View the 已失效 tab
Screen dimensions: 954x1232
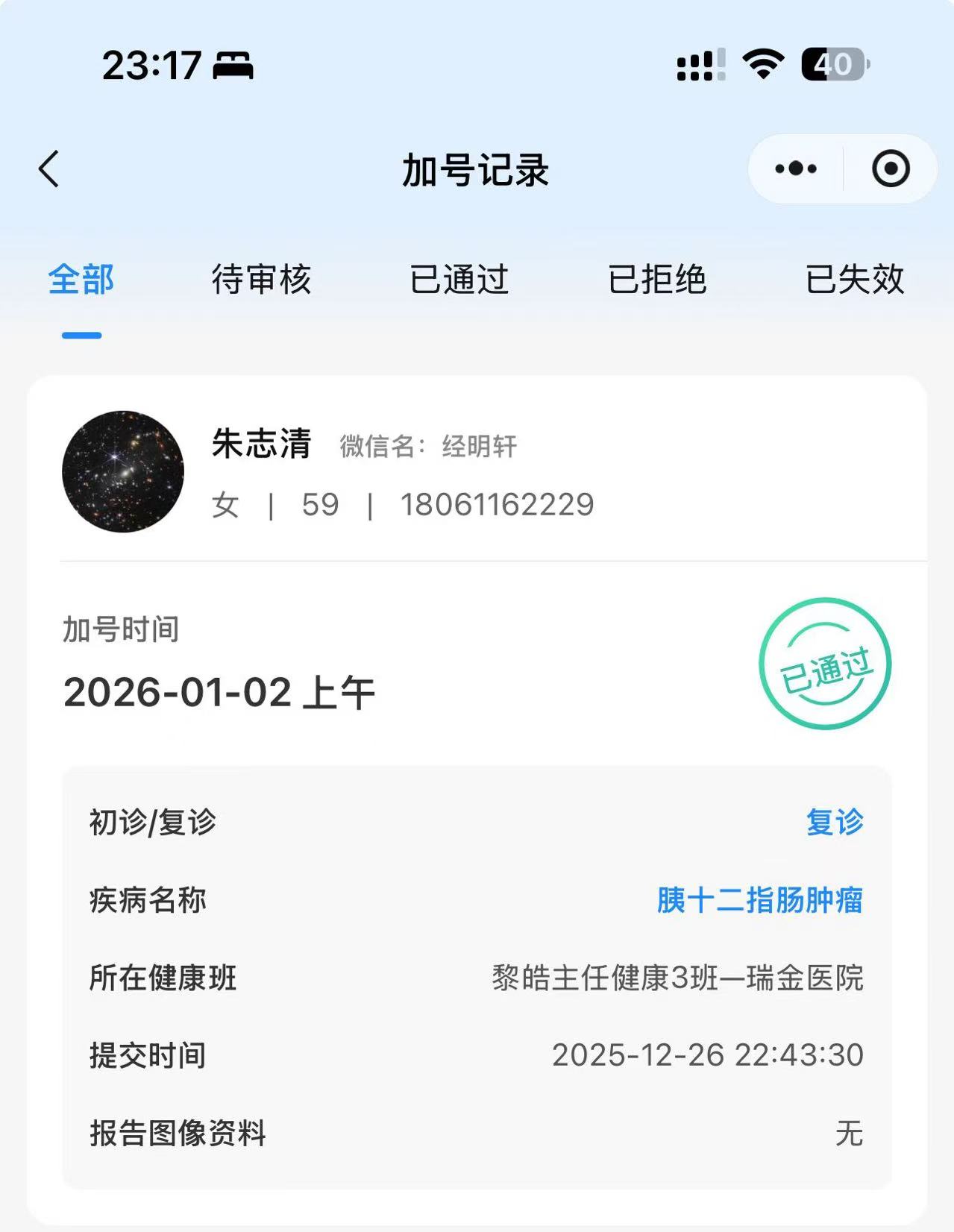click(854, 280)
